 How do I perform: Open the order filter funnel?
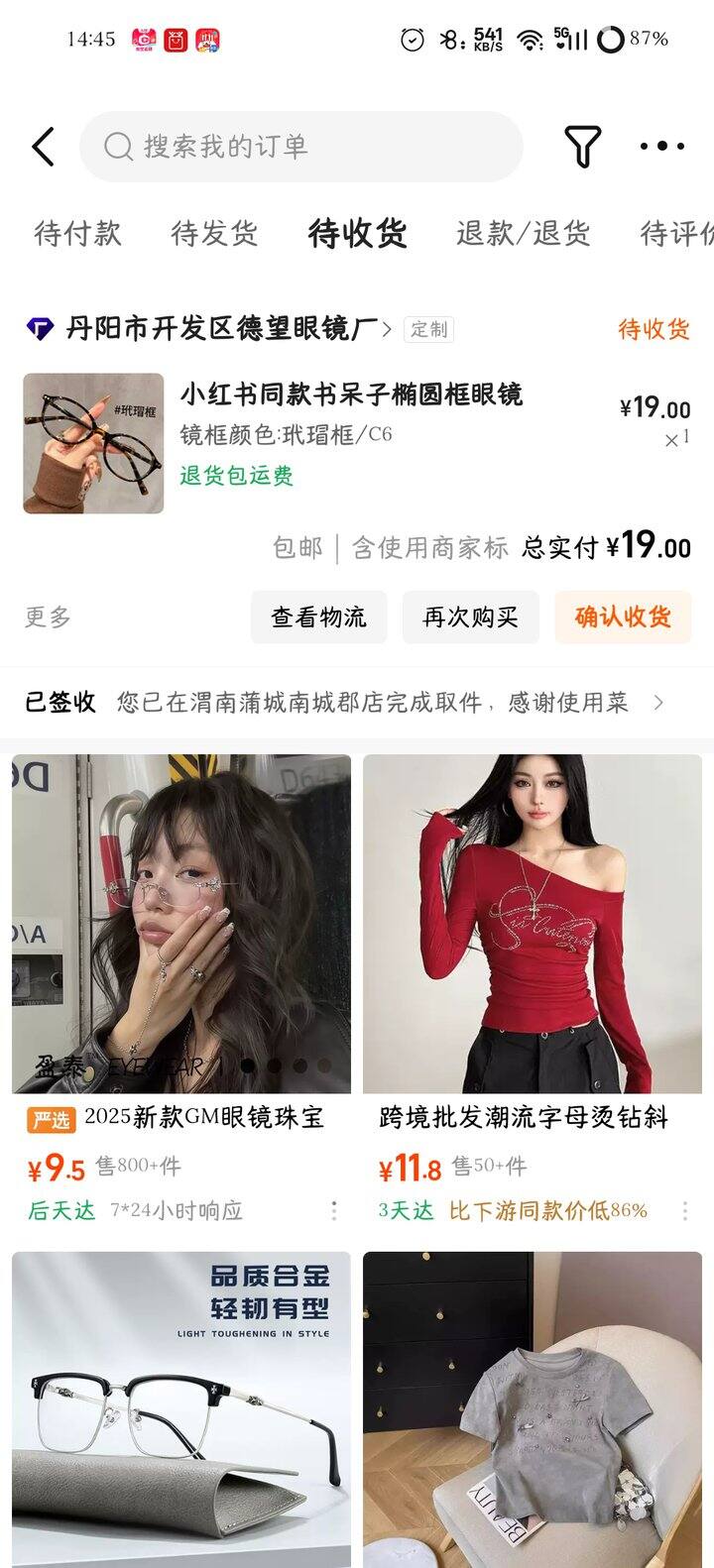coord(583,147)
